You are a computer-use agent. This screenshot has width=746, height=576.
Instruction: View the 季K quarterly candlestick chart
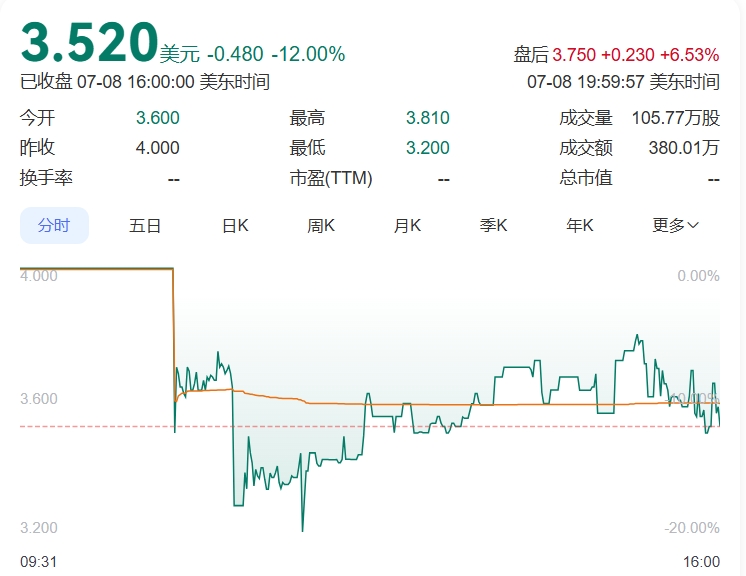[x=494, y=226]
